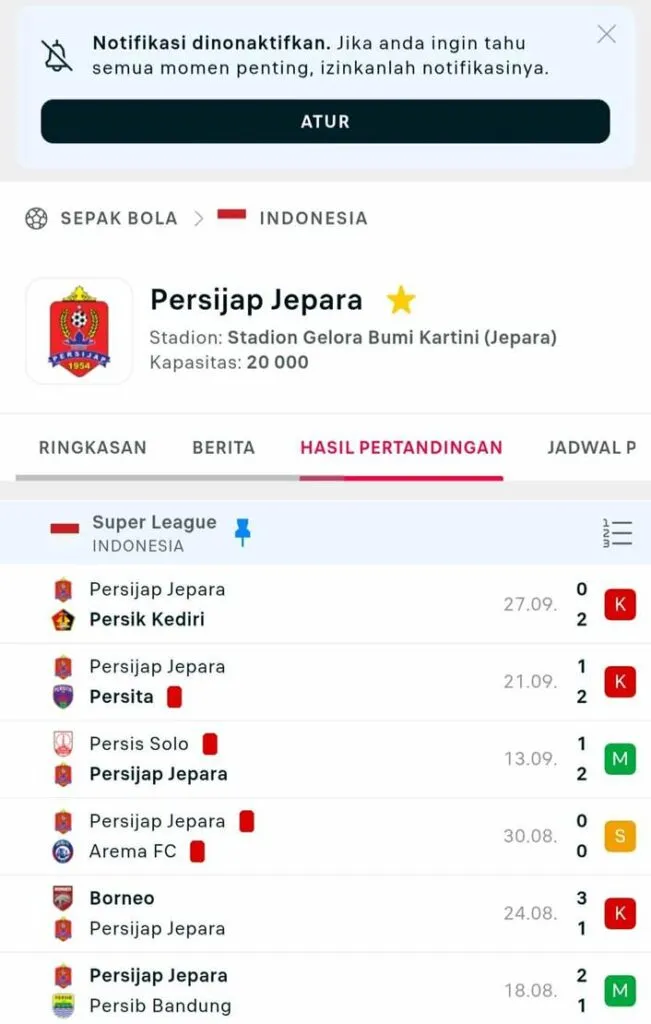
Task: Dismiss the notification disabled banner
Action: [x=607, y=34]
